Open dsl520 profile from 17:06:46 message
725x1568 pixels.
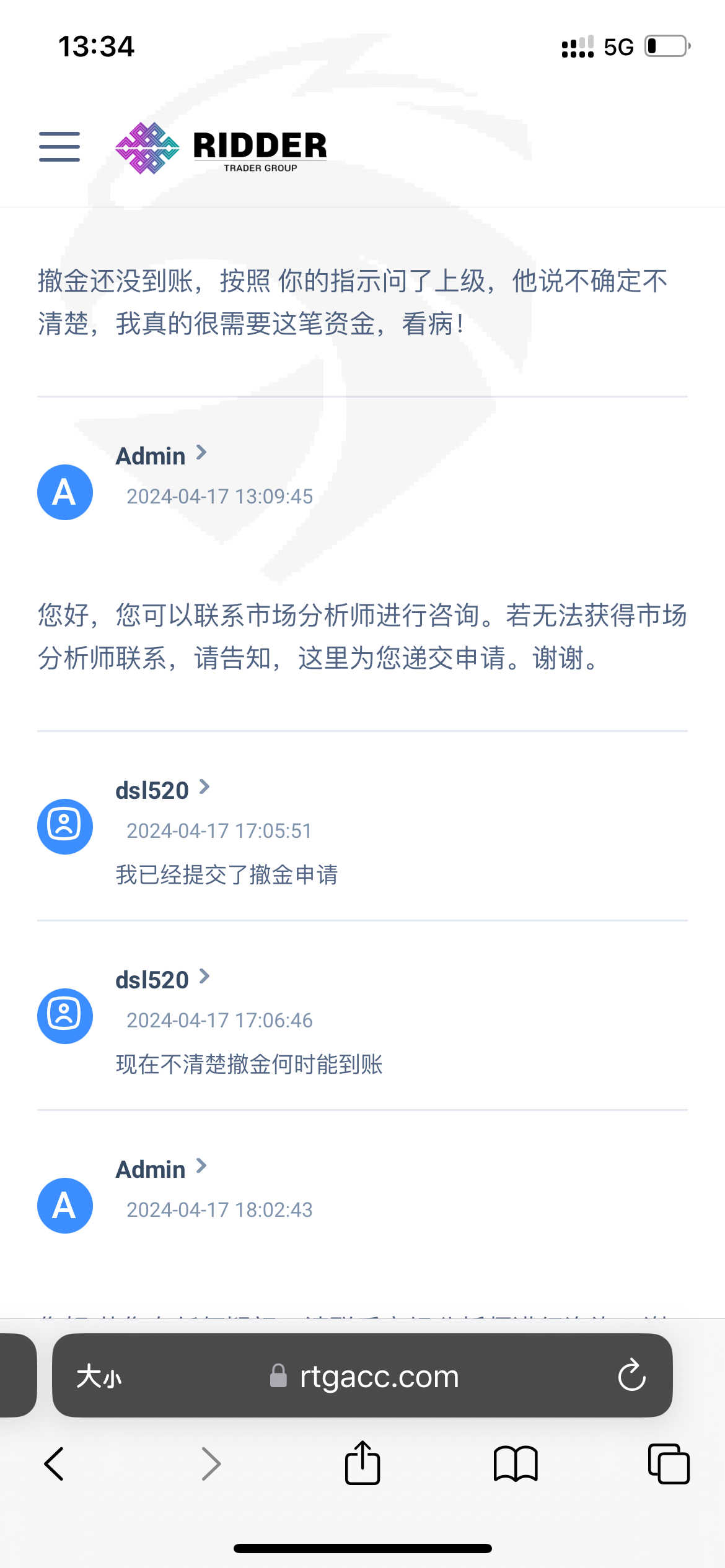pyautogui.click(x=163, y=980)
